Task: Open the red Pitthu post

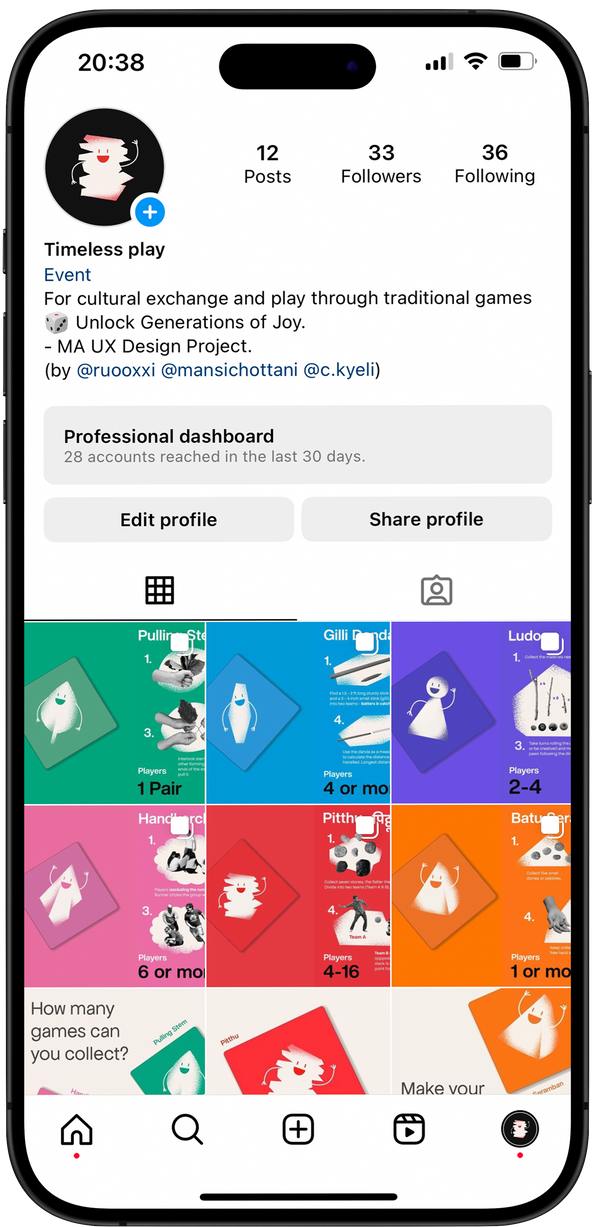Action: [x=298, y=896]
